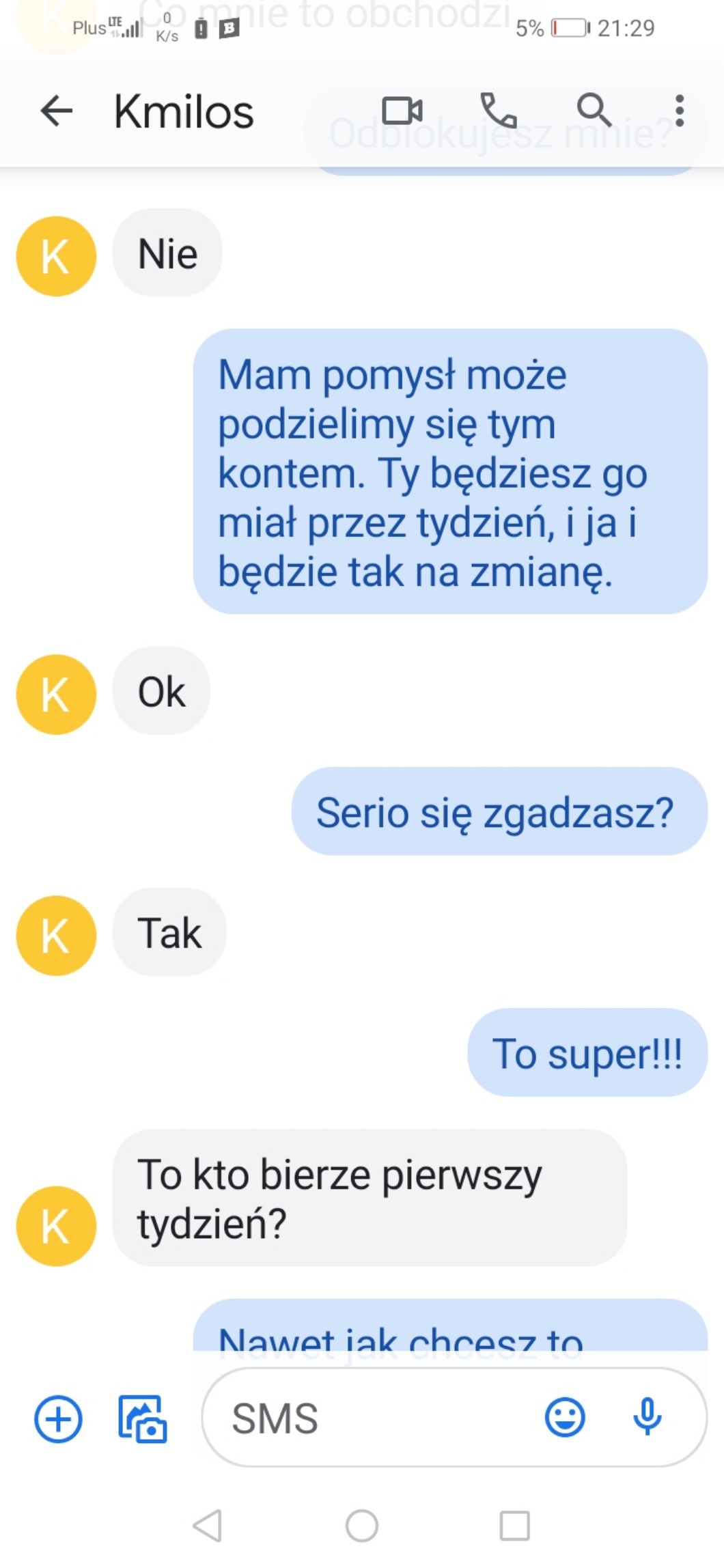Viewport: 724px width, 1568px height.
Task: Open the overflow menu
Action: pyautogui.click(x=679, y=111)
